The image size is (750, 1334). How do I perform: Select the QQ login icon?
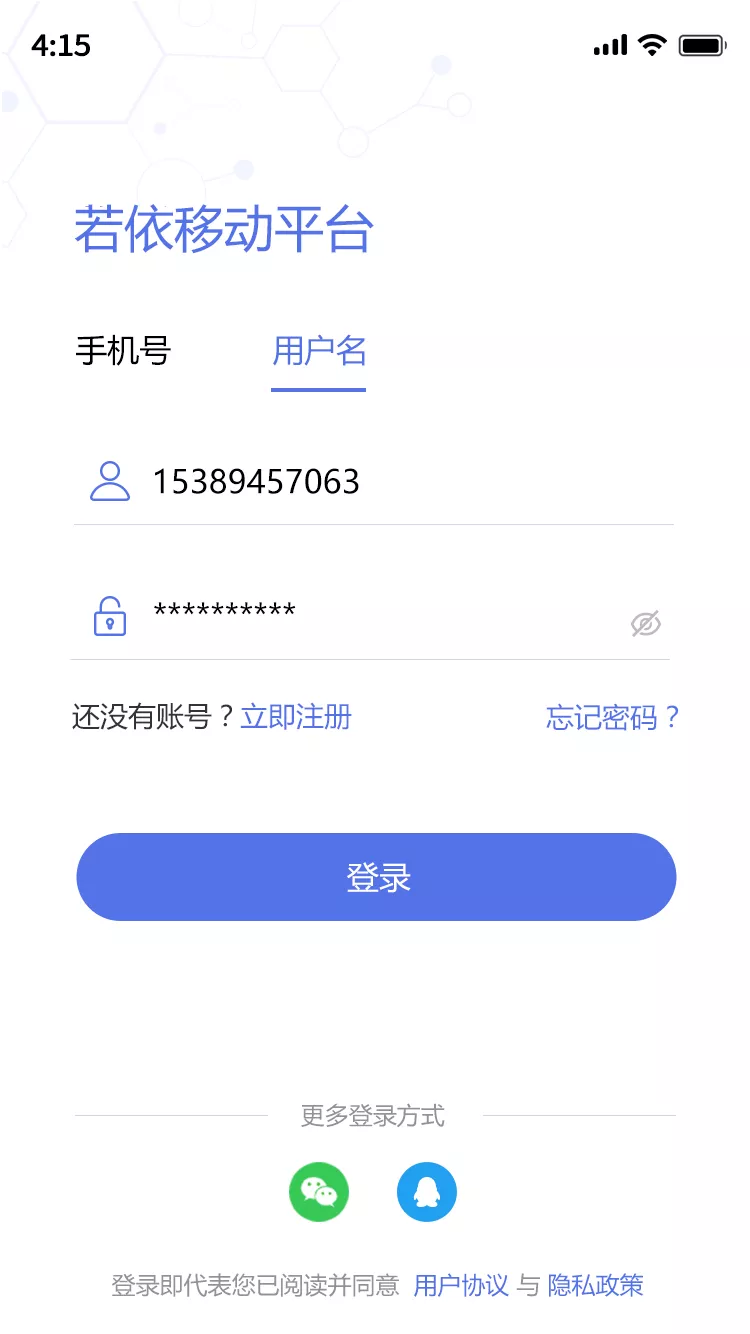click(x=427, y=1191)
